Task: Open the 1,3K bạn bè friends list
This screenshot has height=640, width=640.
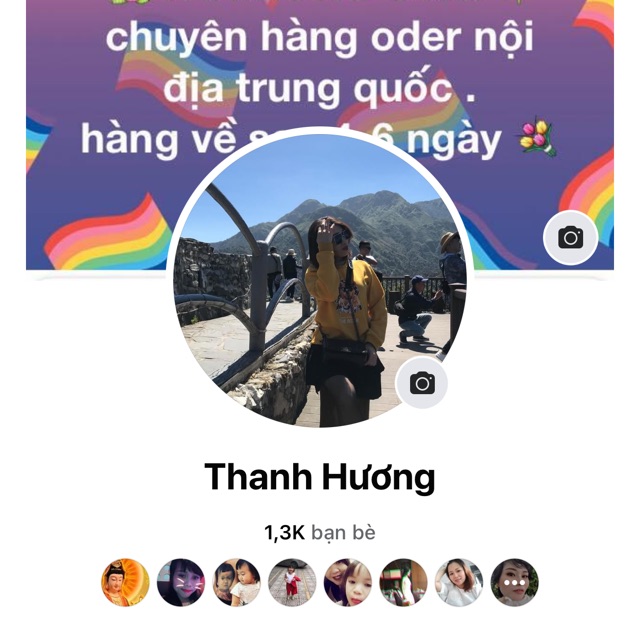Action: click(x=320, y=533)
